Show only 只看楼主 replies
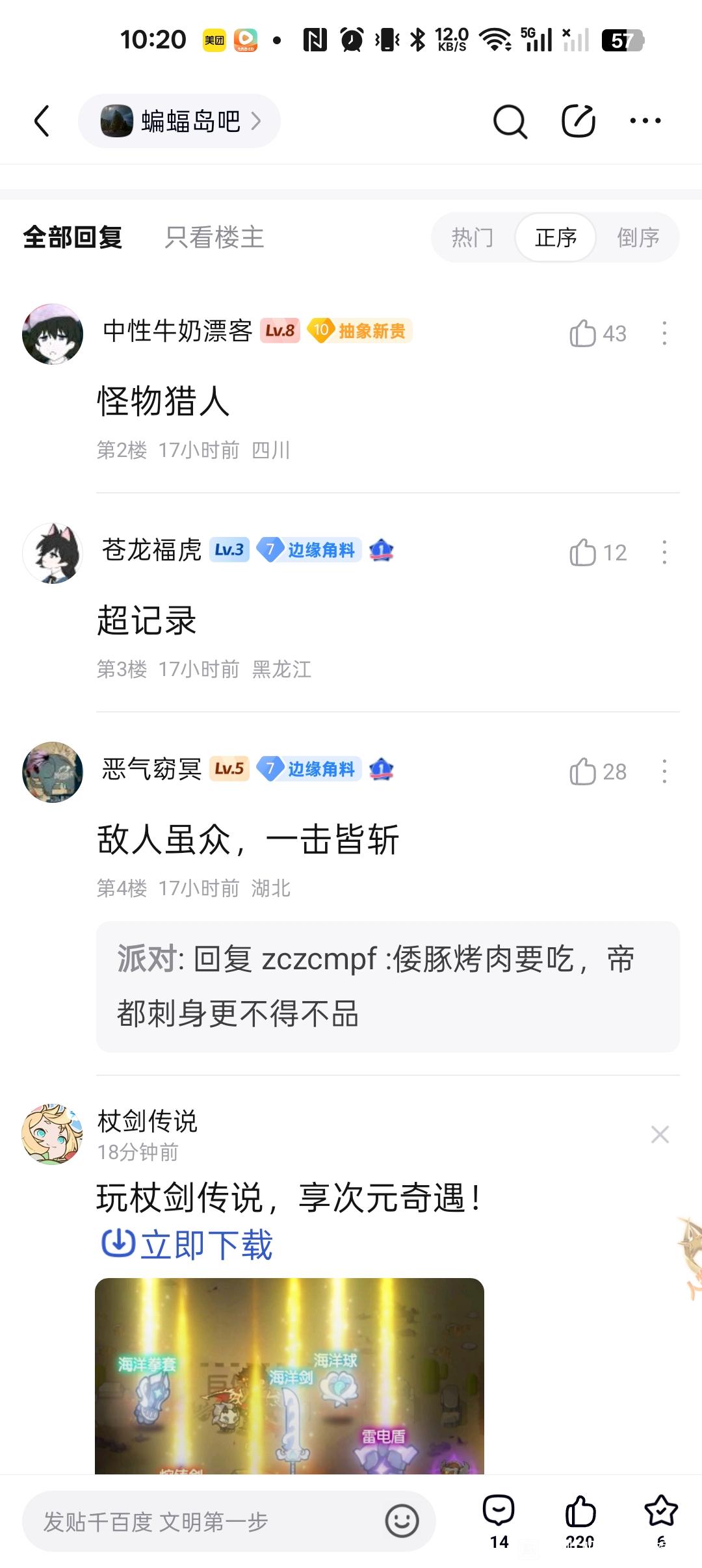 214,237
